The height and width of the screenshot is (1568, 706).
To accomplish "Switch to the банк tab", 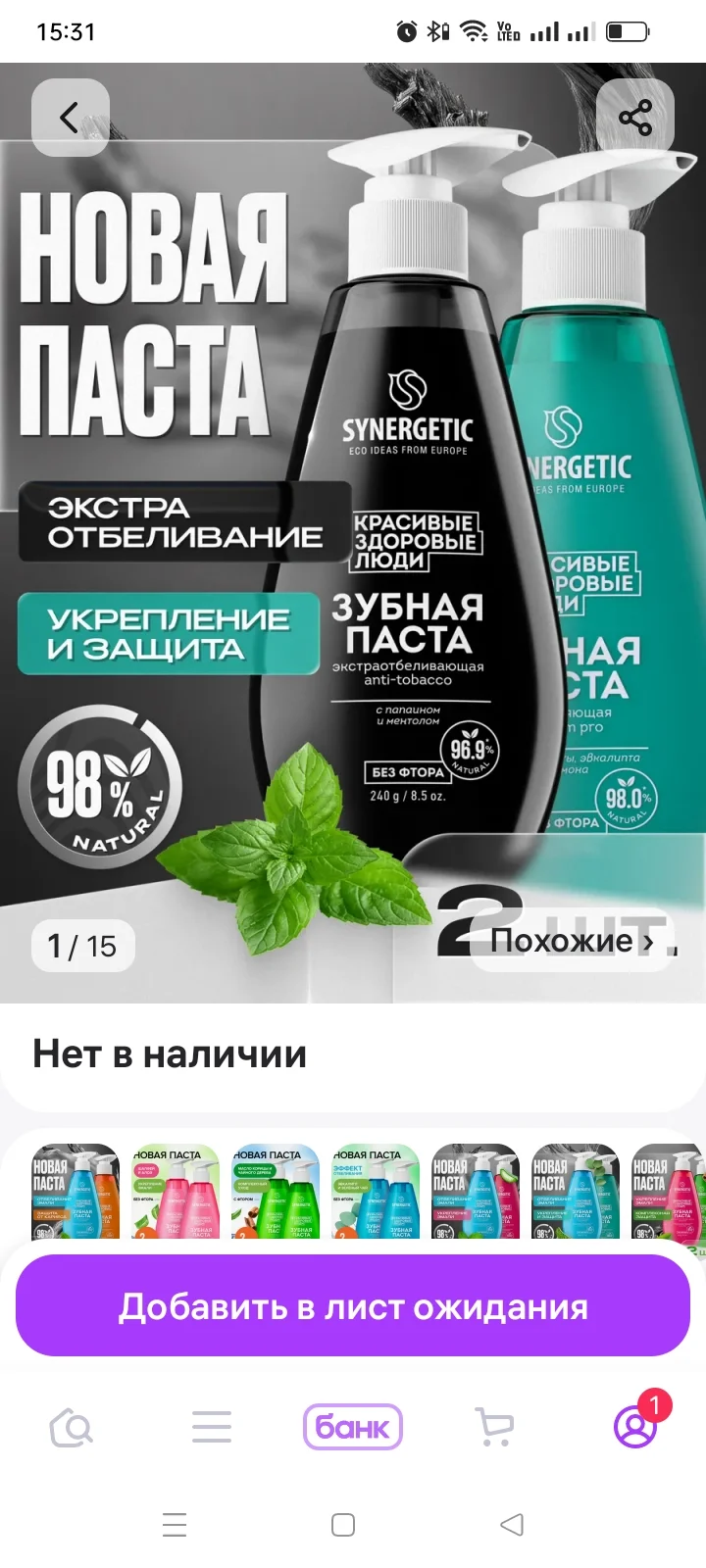I will tap(353, 1427).
